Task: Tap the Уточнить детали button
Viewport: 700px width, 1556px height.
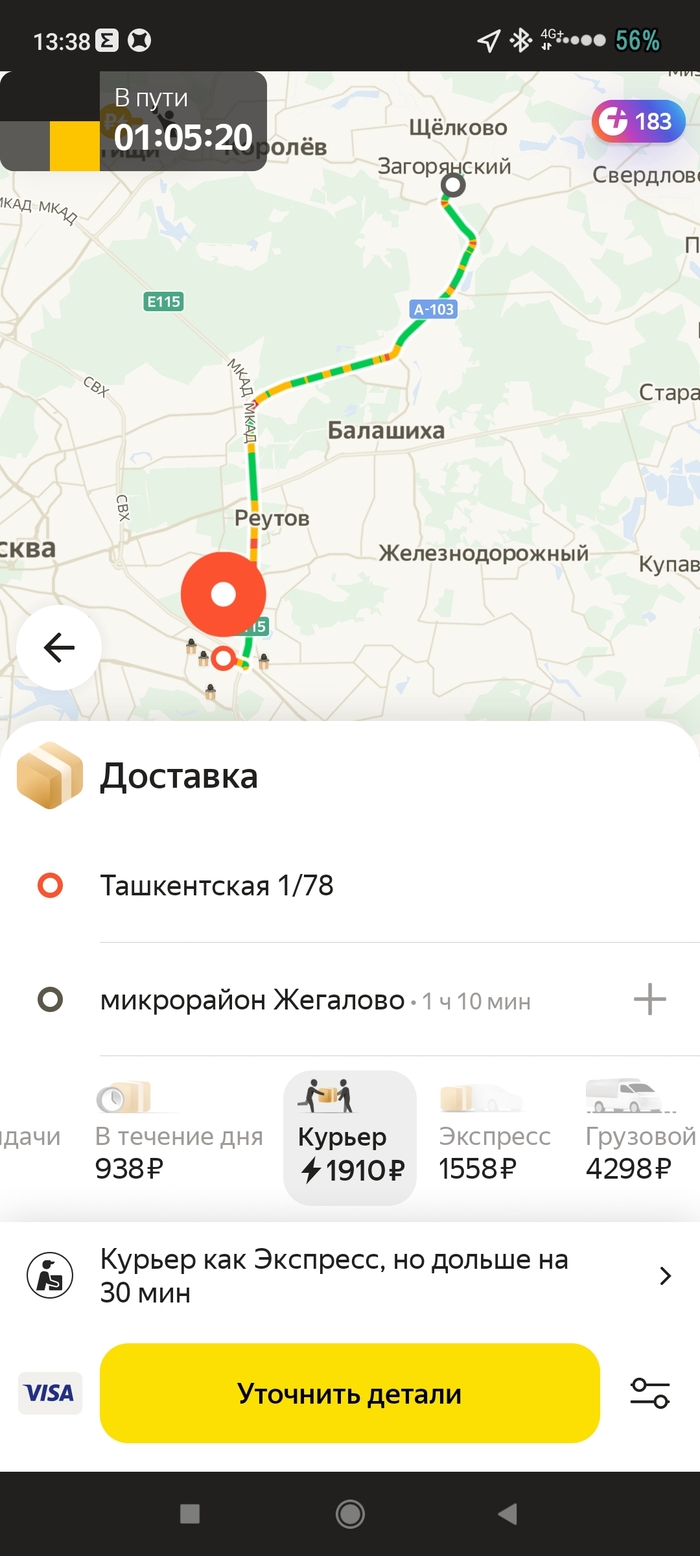Action: pos(350,1393)
